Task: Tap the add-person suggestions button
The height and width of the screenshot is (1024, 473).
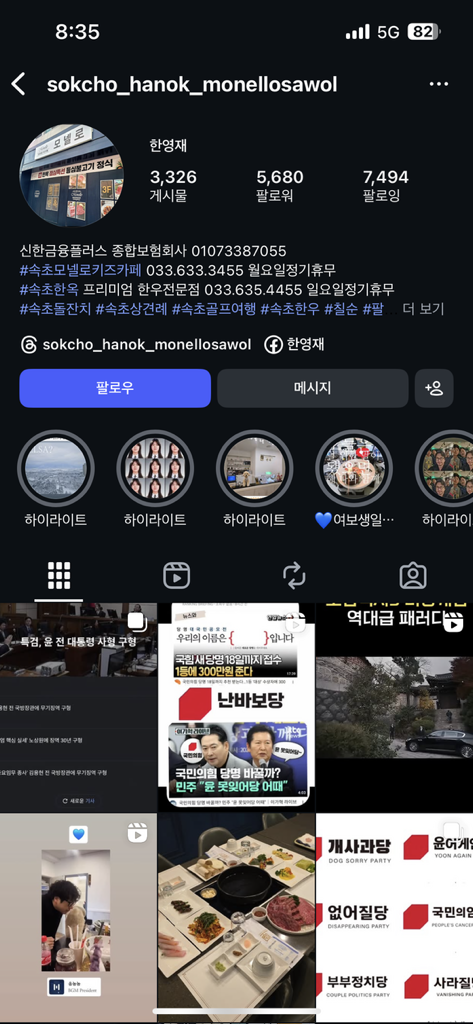Action: [434, 388]
